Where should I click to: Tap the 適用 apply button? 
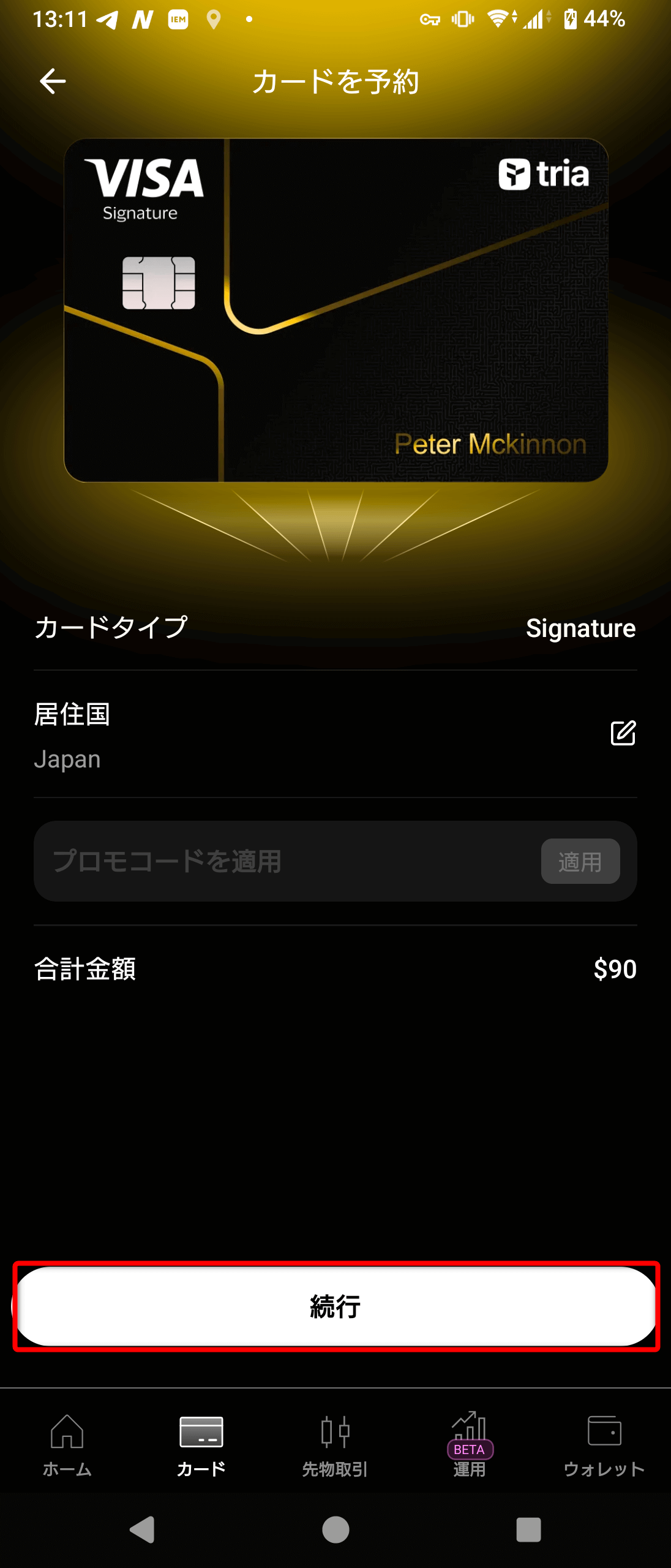(x=580, y=861)
